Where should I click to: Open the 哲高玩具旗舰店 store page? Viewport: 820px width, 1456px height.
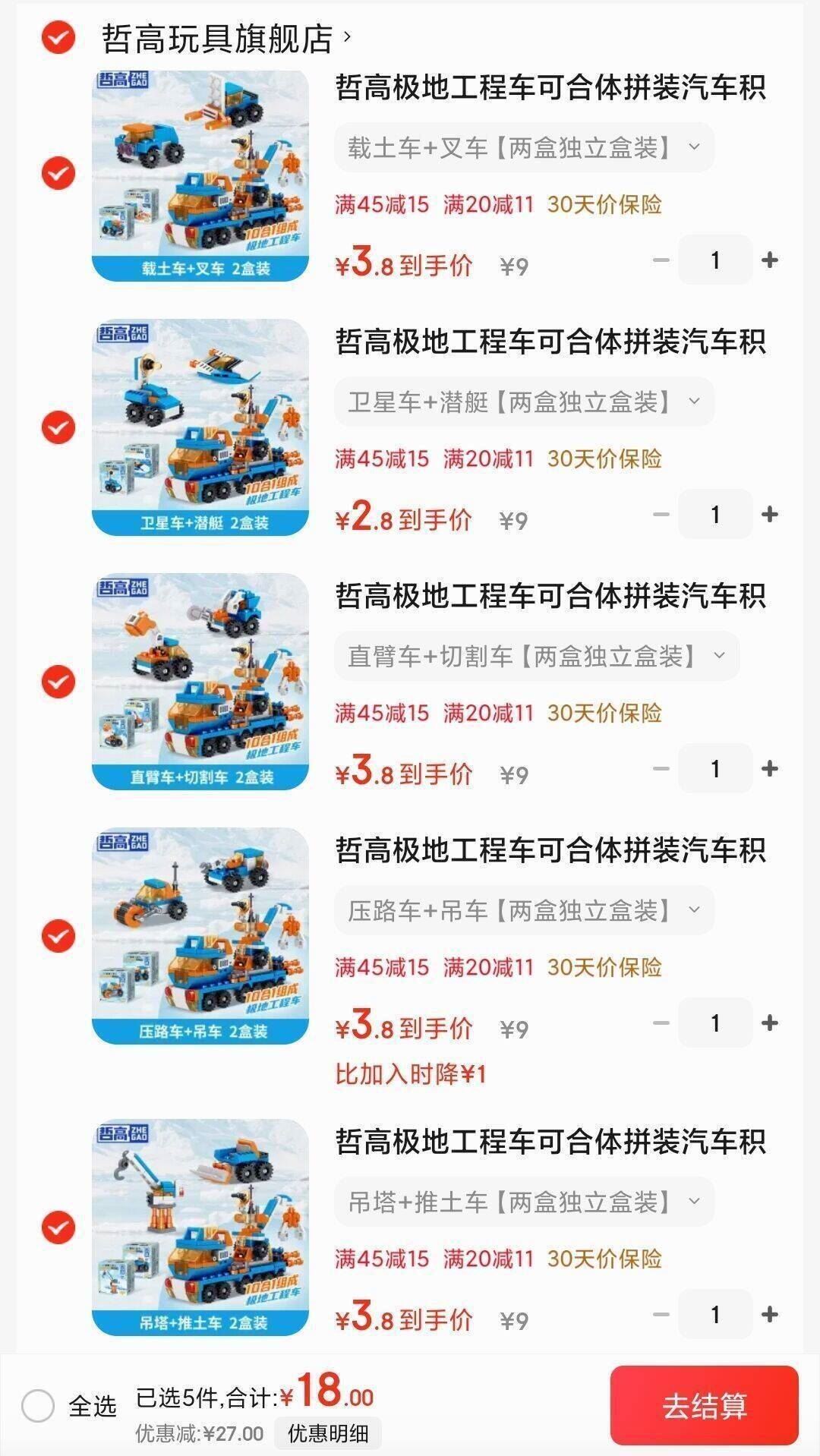pyautogui.click(x=226, y=38)
